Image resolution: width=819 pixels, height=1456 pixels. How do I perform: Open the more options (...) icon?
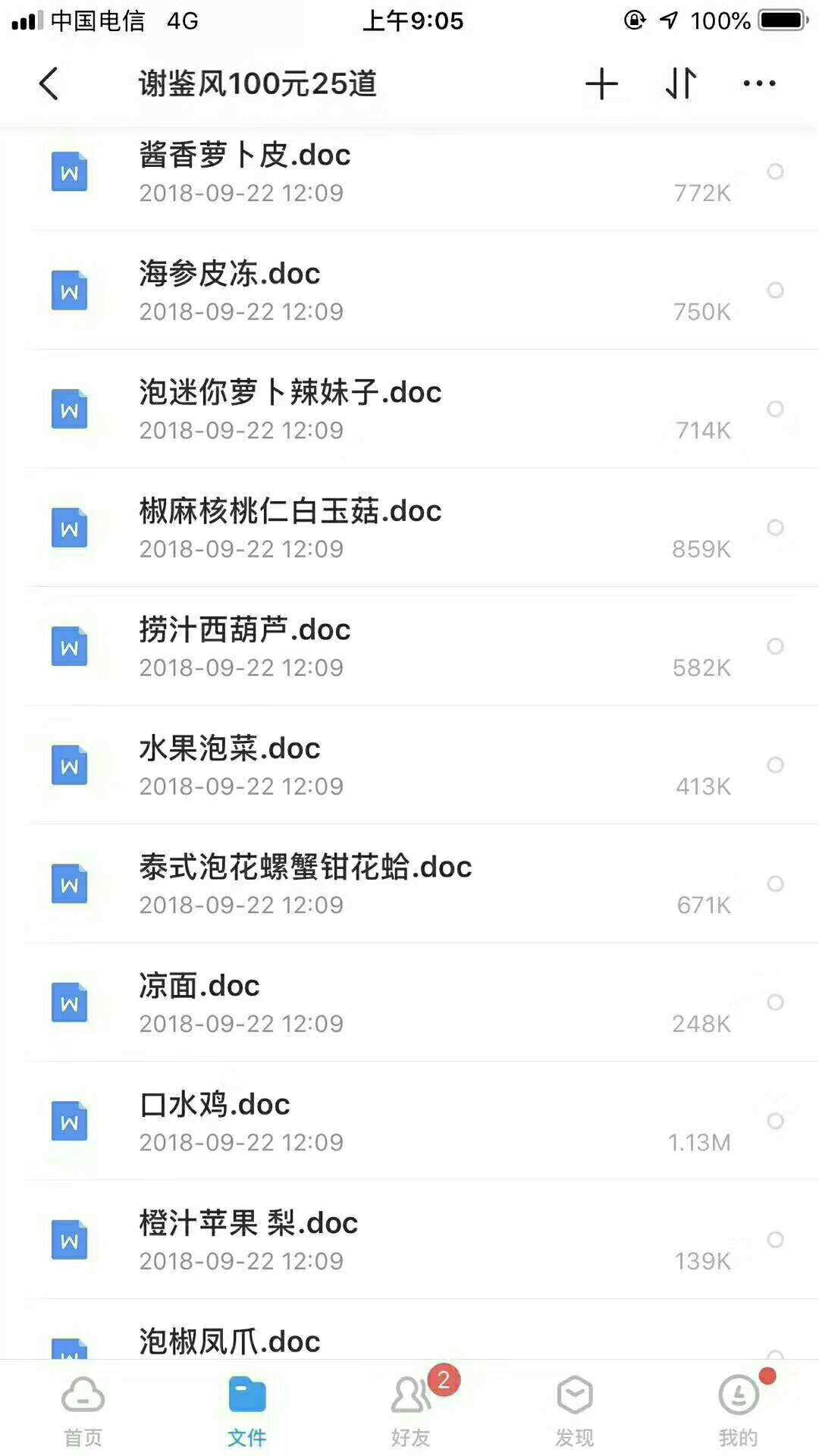(759, 84)
